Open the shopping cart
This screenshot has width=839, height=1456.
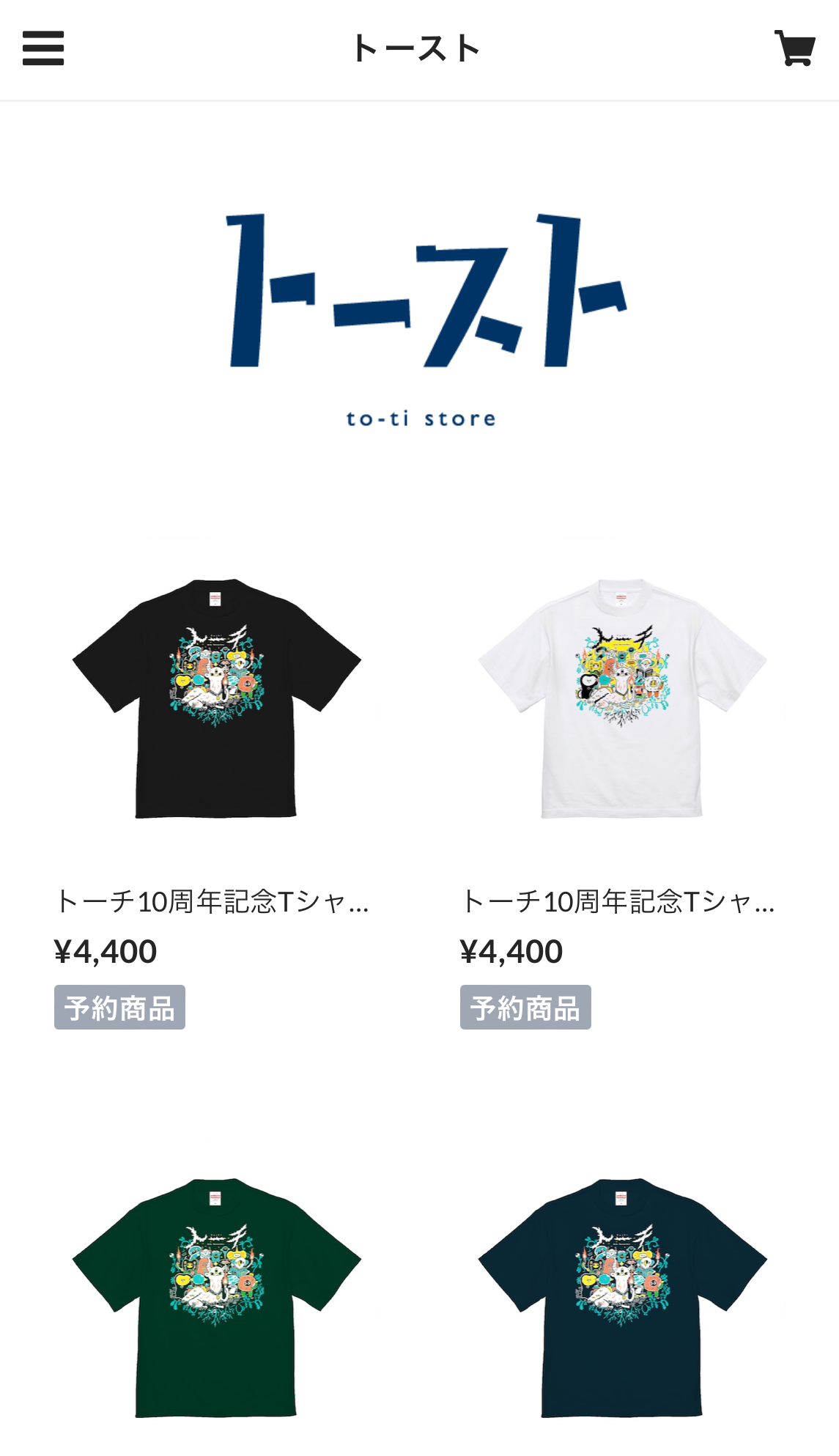point(795,48)
